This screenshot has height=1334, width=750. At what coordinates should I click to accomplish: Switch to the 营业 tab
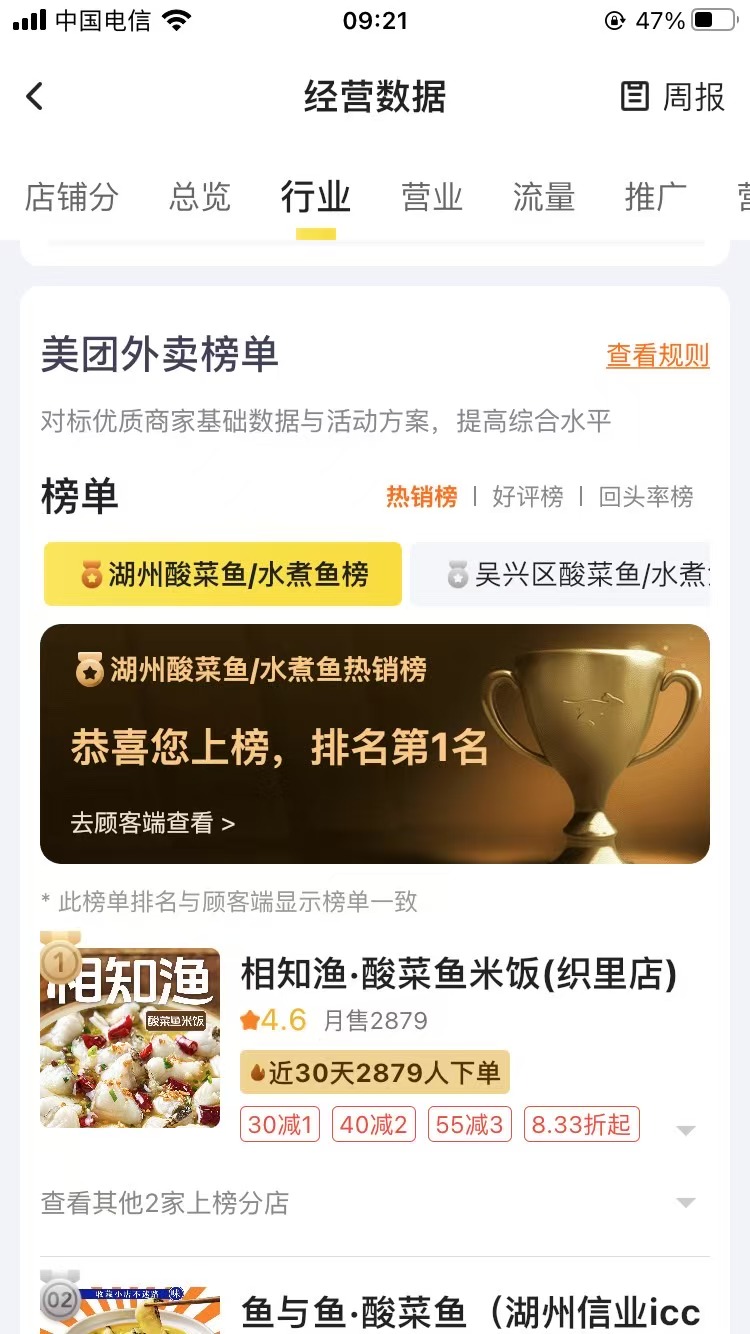click(x=432, y=197)
